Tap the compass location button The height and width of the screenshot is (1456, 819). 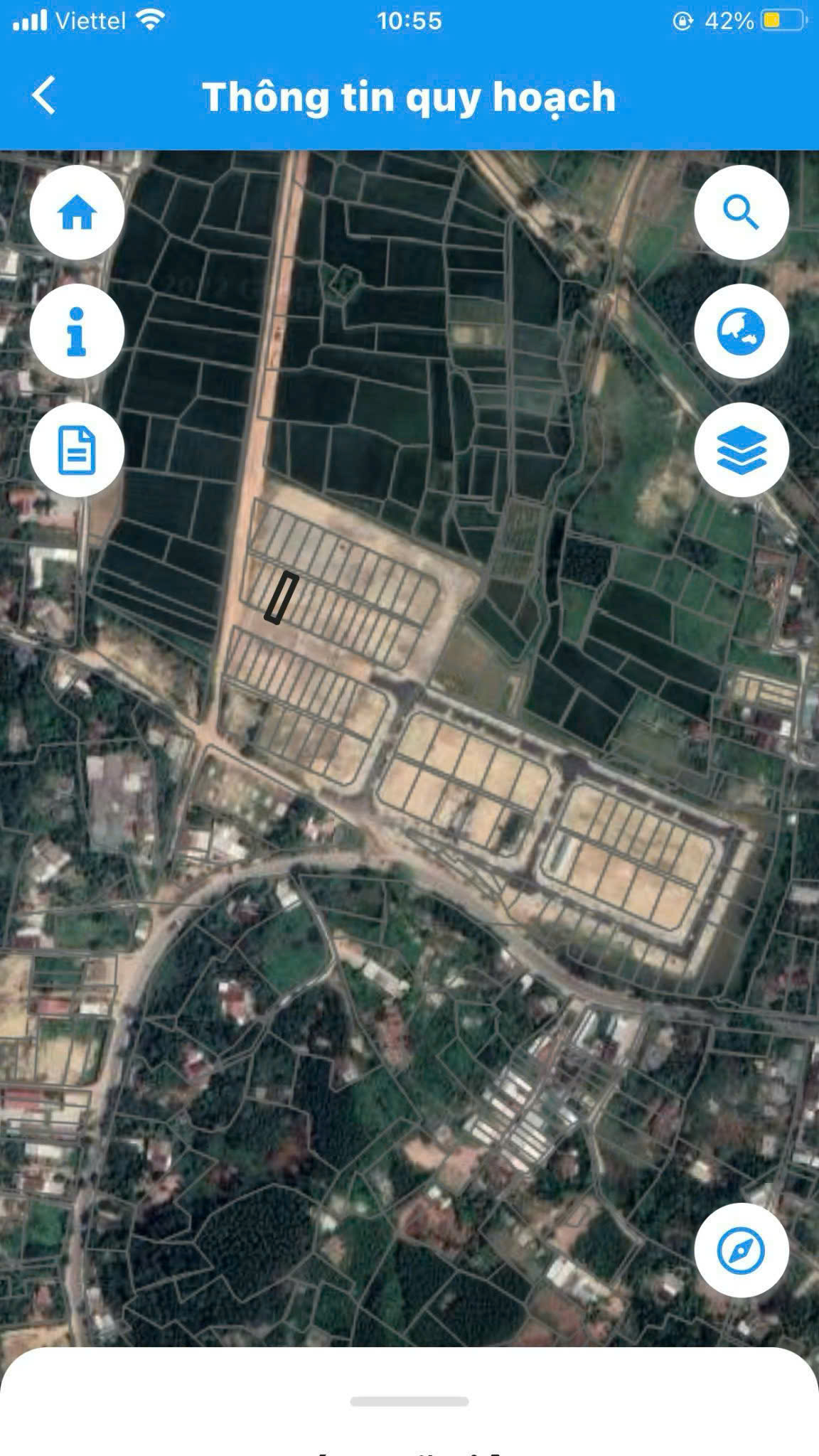point(741,1250)
